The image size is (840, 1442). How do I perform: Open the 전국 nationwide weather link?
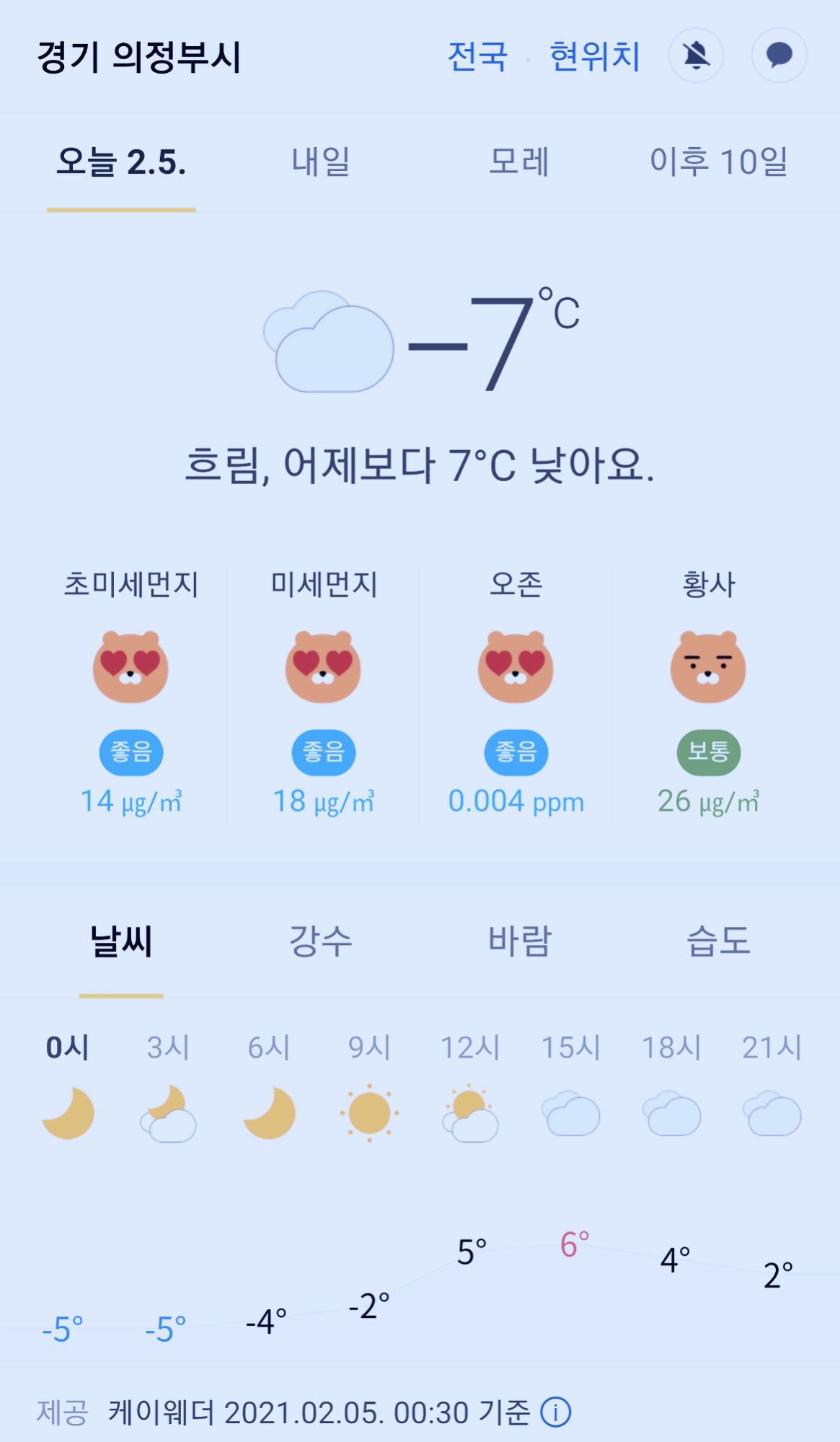click(x=477, y=56)
